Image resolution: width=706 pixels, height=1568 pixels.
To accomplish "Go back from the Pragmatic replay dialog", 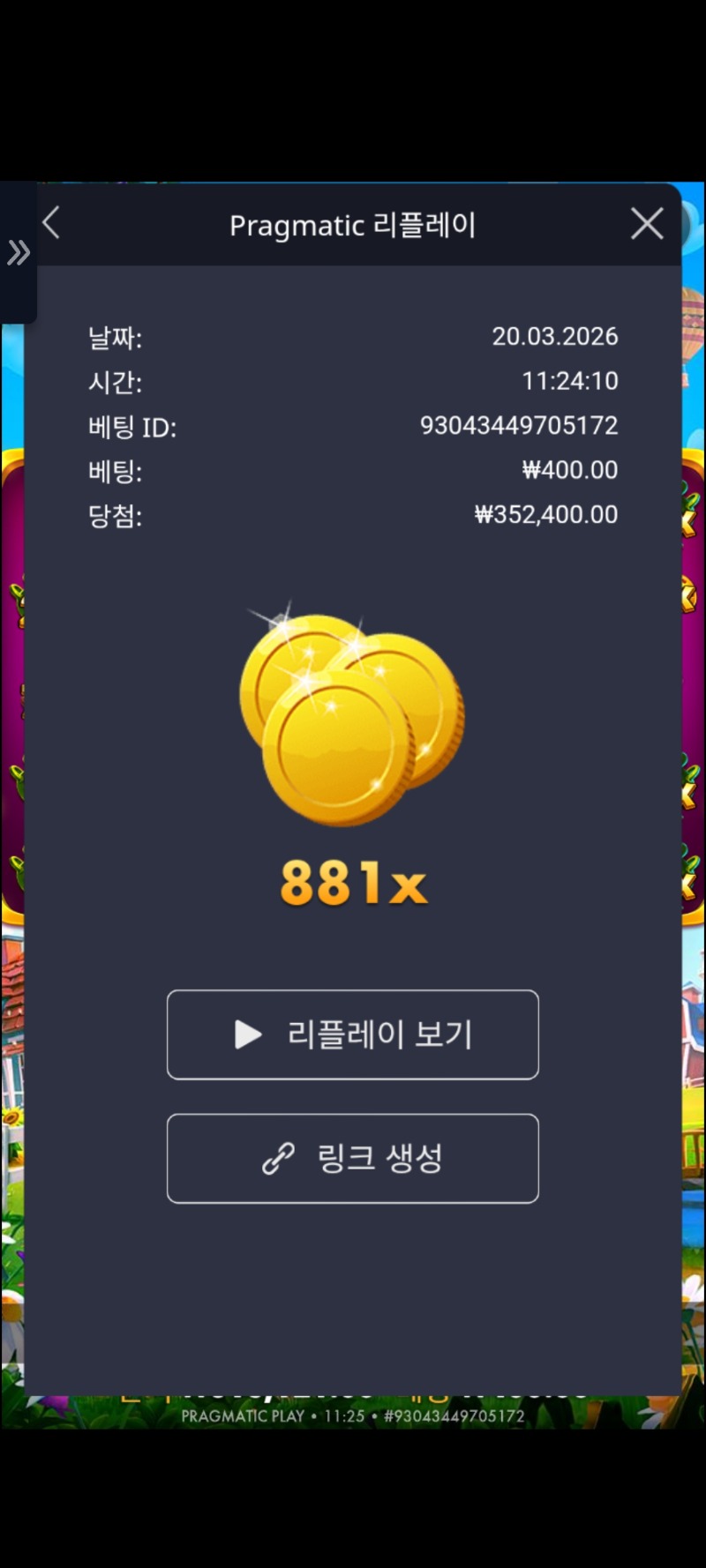I will click(51, 223).
